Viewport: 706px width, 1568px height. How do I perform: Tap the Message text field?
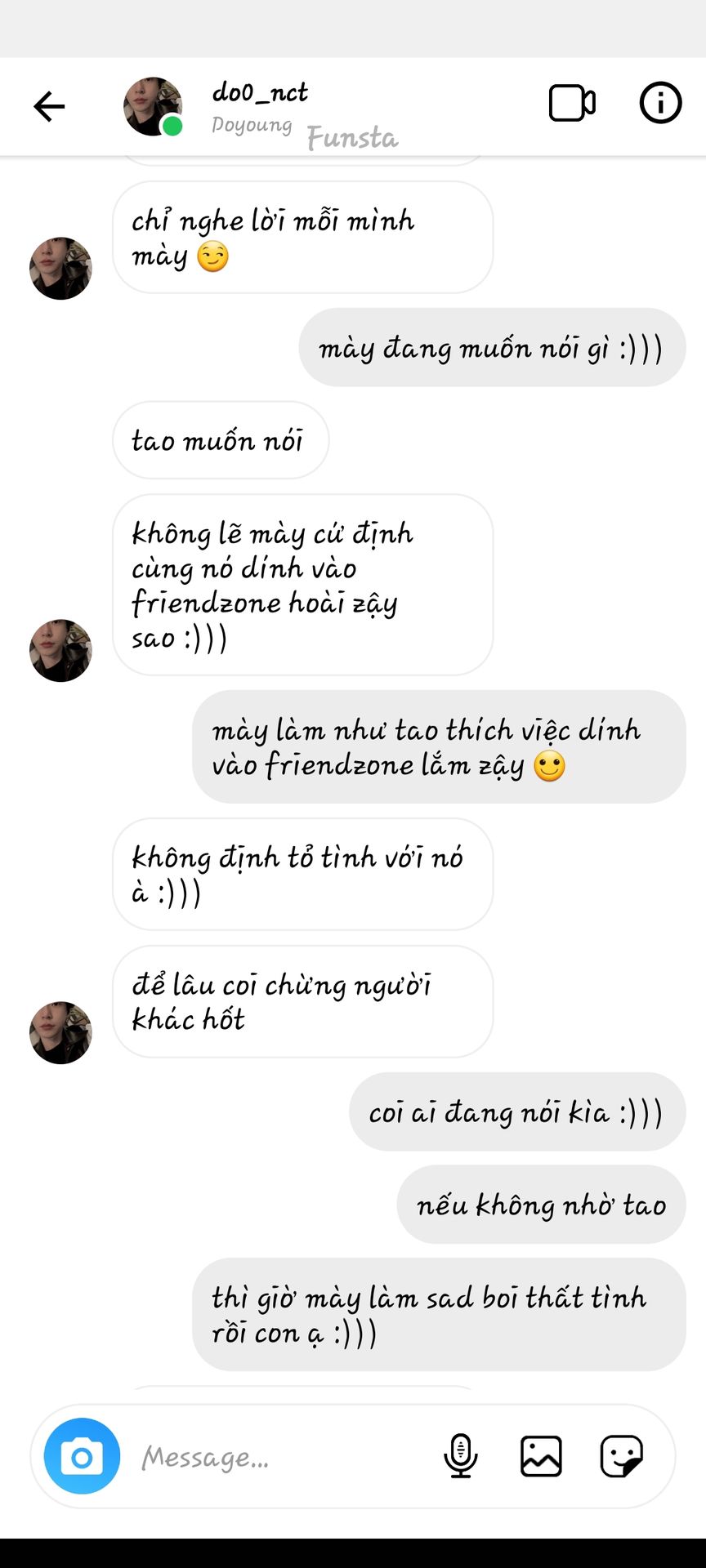tap(278, 1457)
